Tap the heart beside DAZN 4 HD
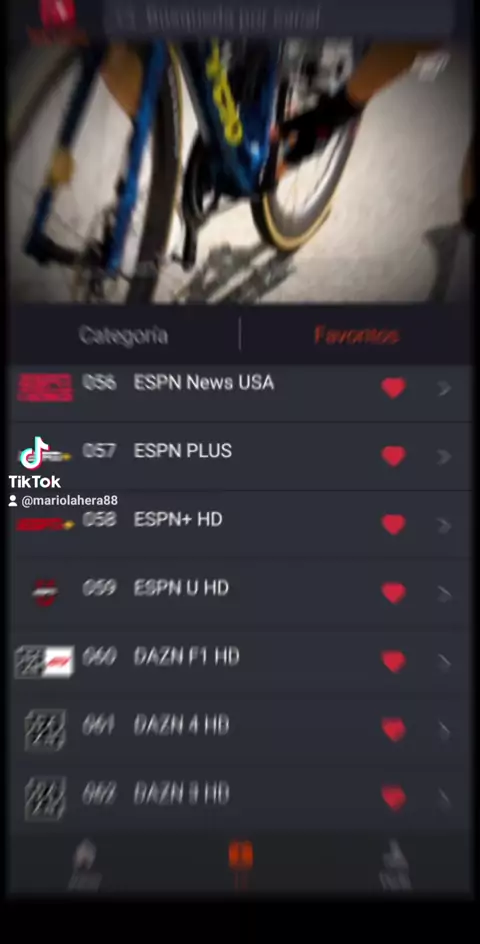 393,730
